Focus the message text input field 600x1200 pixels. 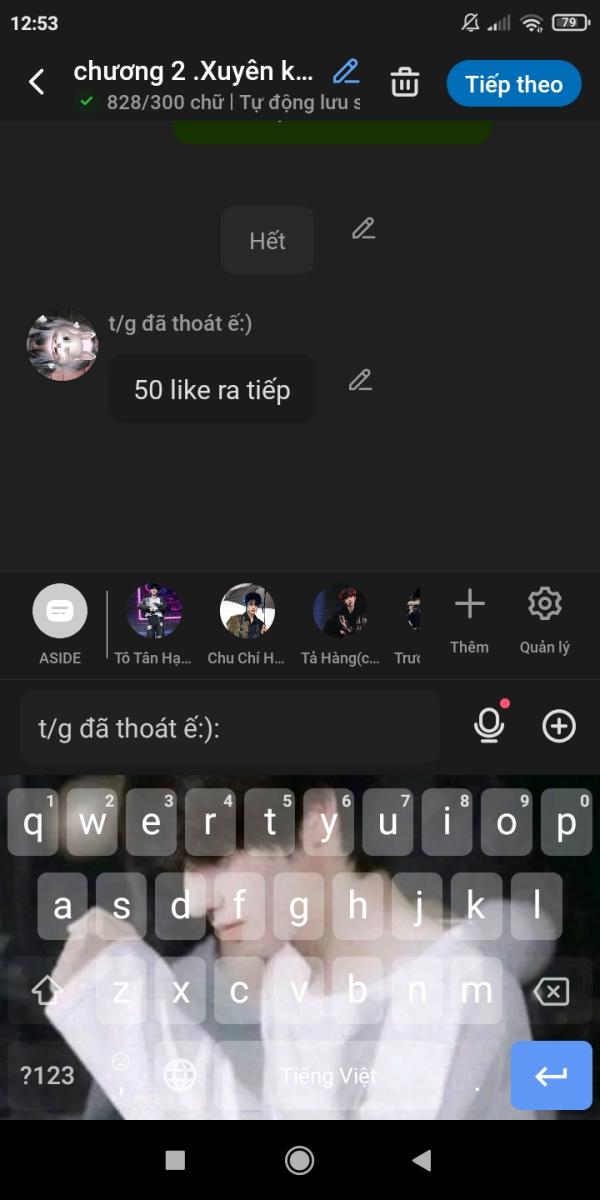(x=230, y=727)
